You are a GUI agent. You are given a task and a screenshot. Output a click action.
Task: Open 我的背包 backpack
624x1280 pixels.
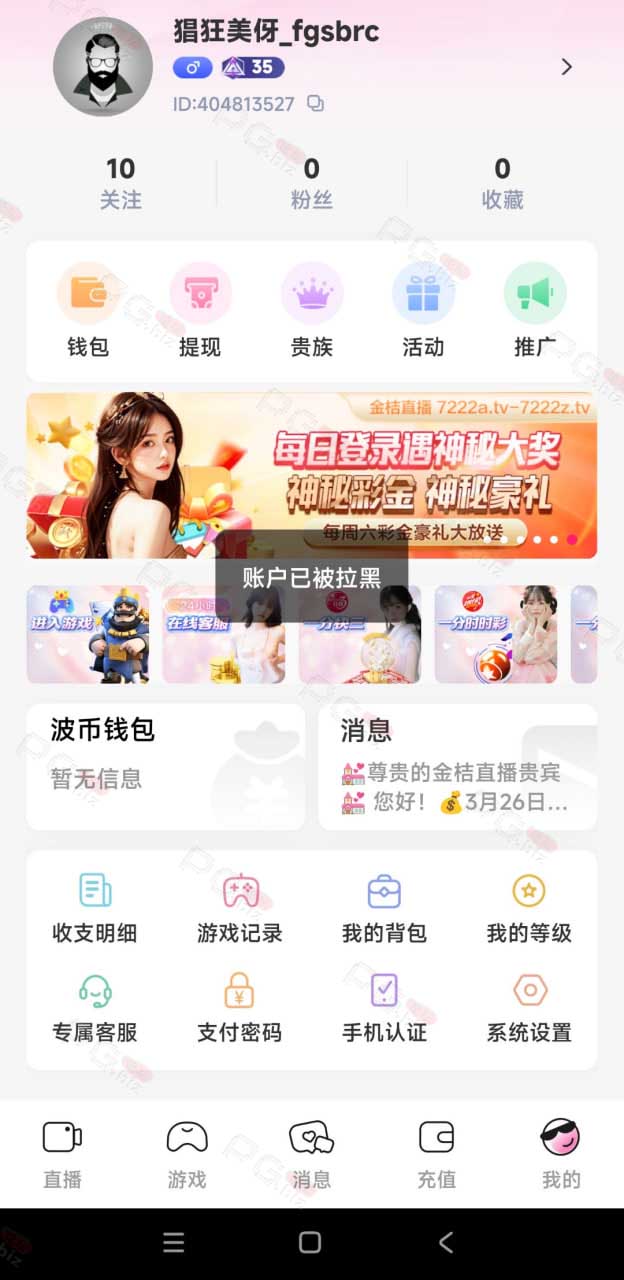point(385,908)
